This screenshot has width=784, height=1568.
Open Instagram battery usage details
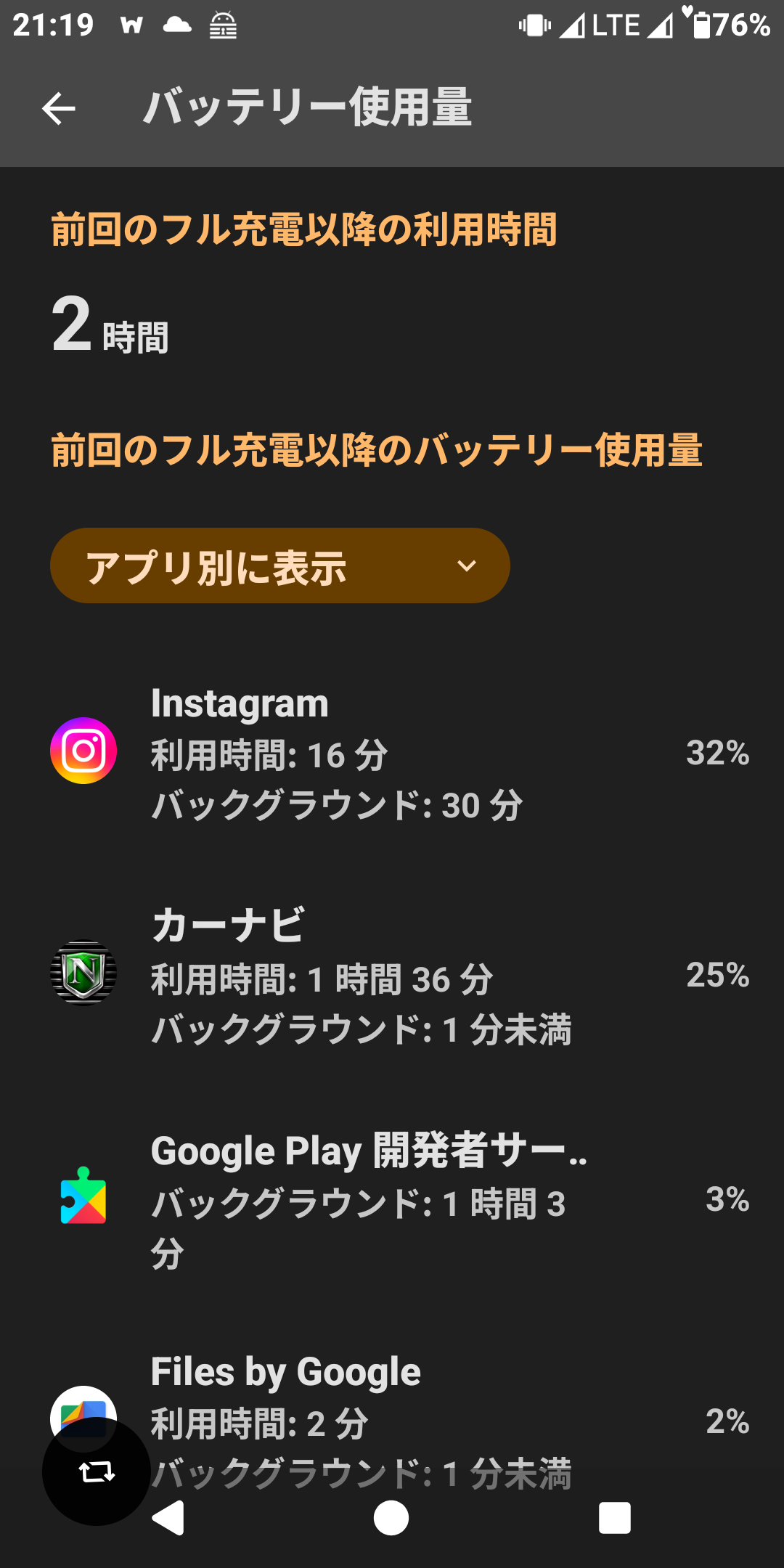(392, 753)
